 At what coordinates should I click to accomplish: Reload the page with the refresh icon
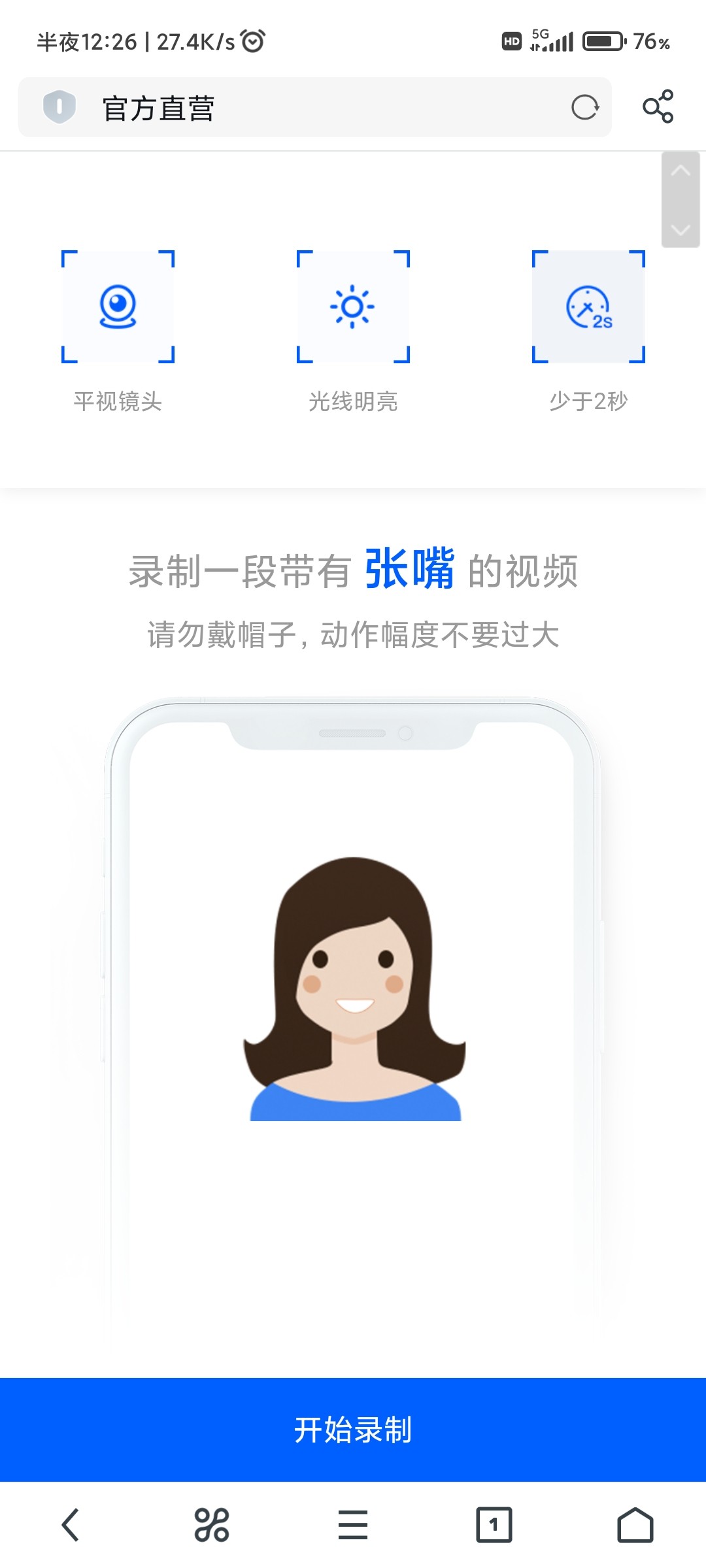(x=584, y=107)
